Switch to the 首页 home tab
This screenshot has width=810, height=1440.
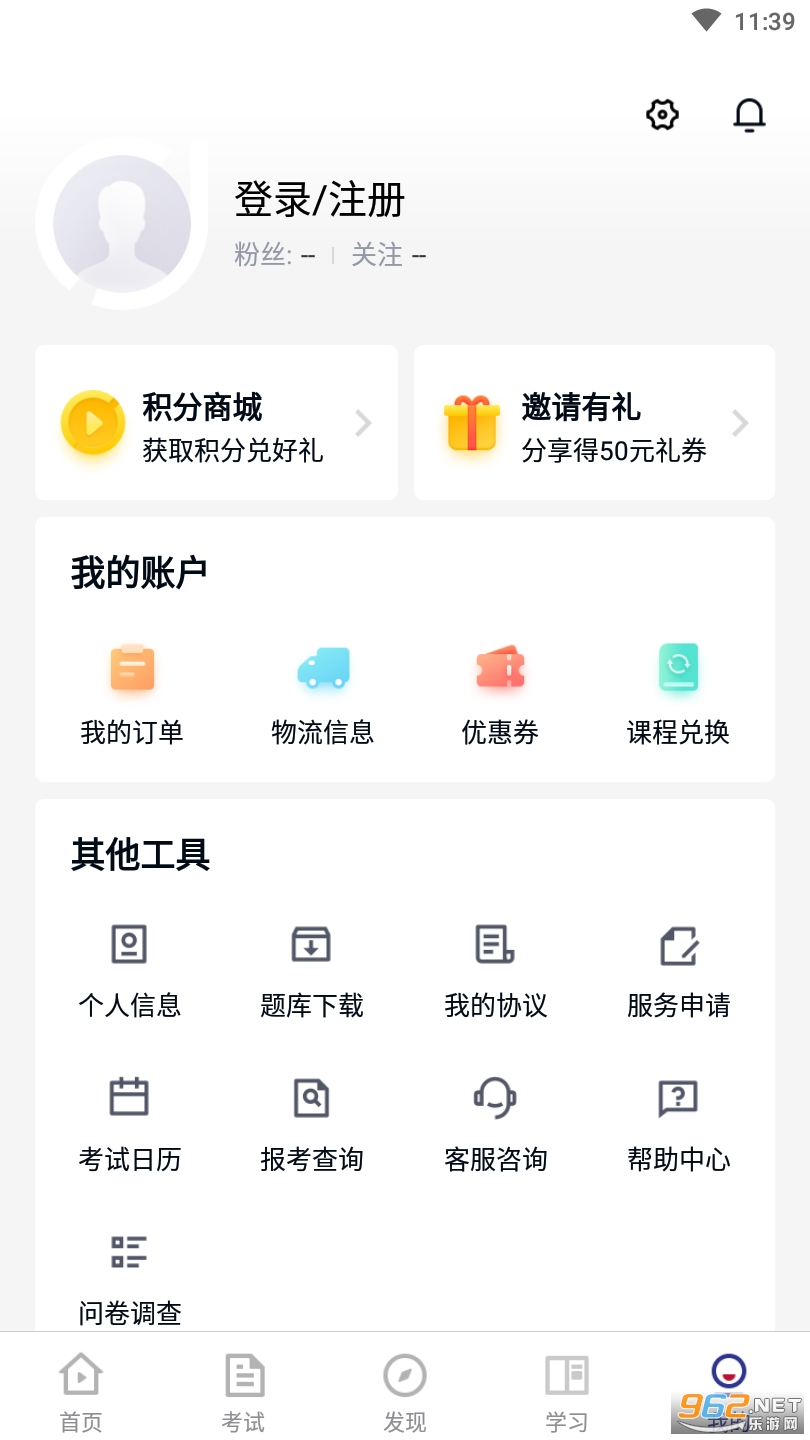(x=81, y=1390)
